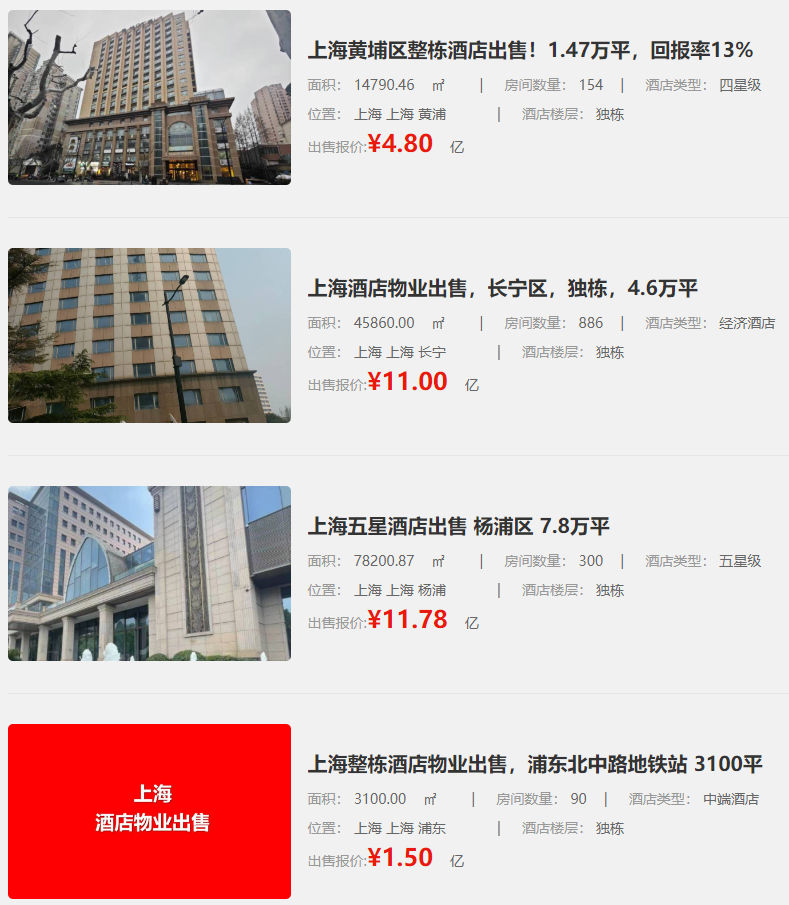Open the 长宁区 独栋 4.6万平 listing title

pyautogui.click(x=502, y=288)
